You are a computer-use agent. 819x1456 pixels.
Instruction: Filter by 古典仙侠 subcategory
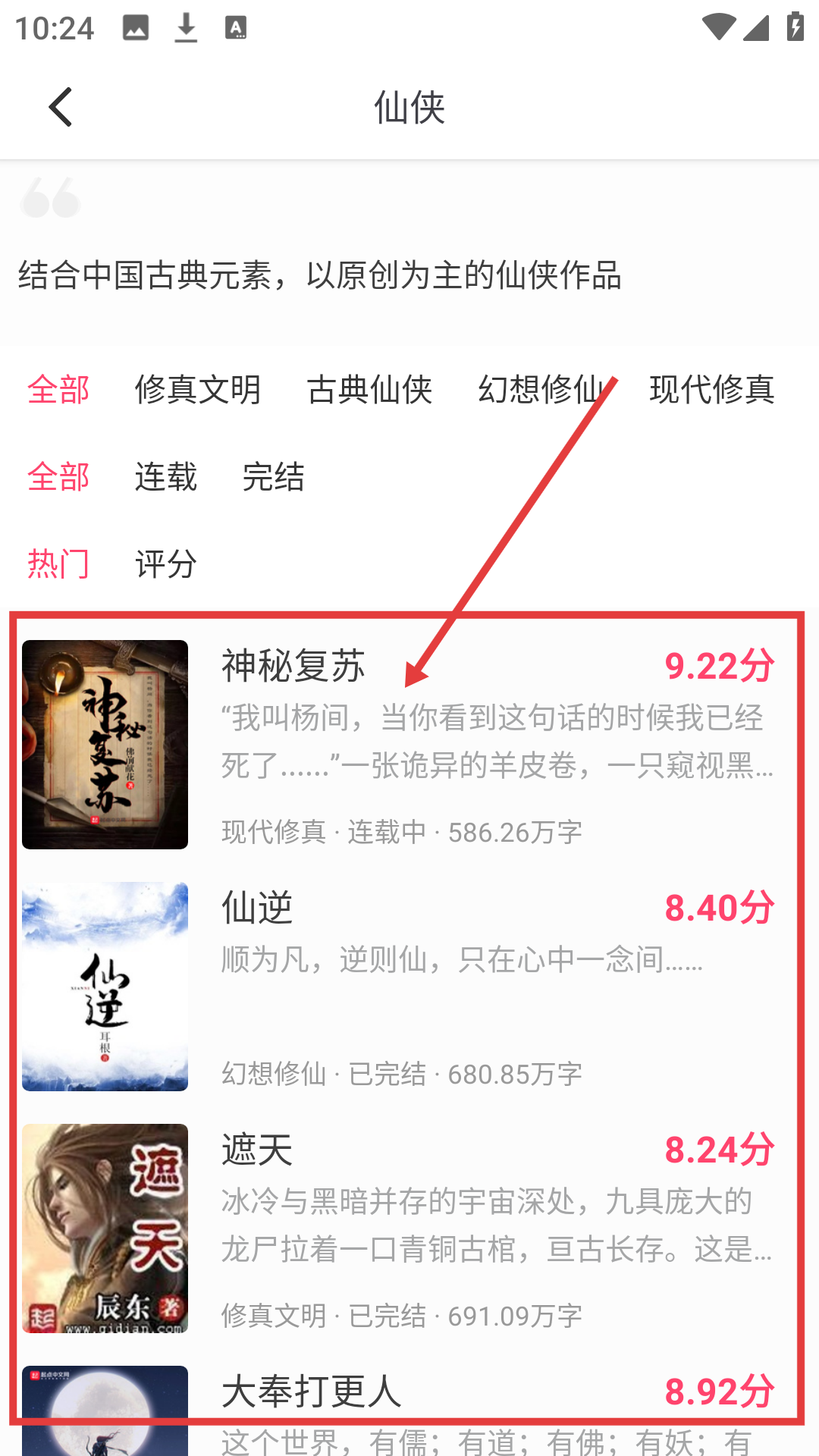point(369,390)
